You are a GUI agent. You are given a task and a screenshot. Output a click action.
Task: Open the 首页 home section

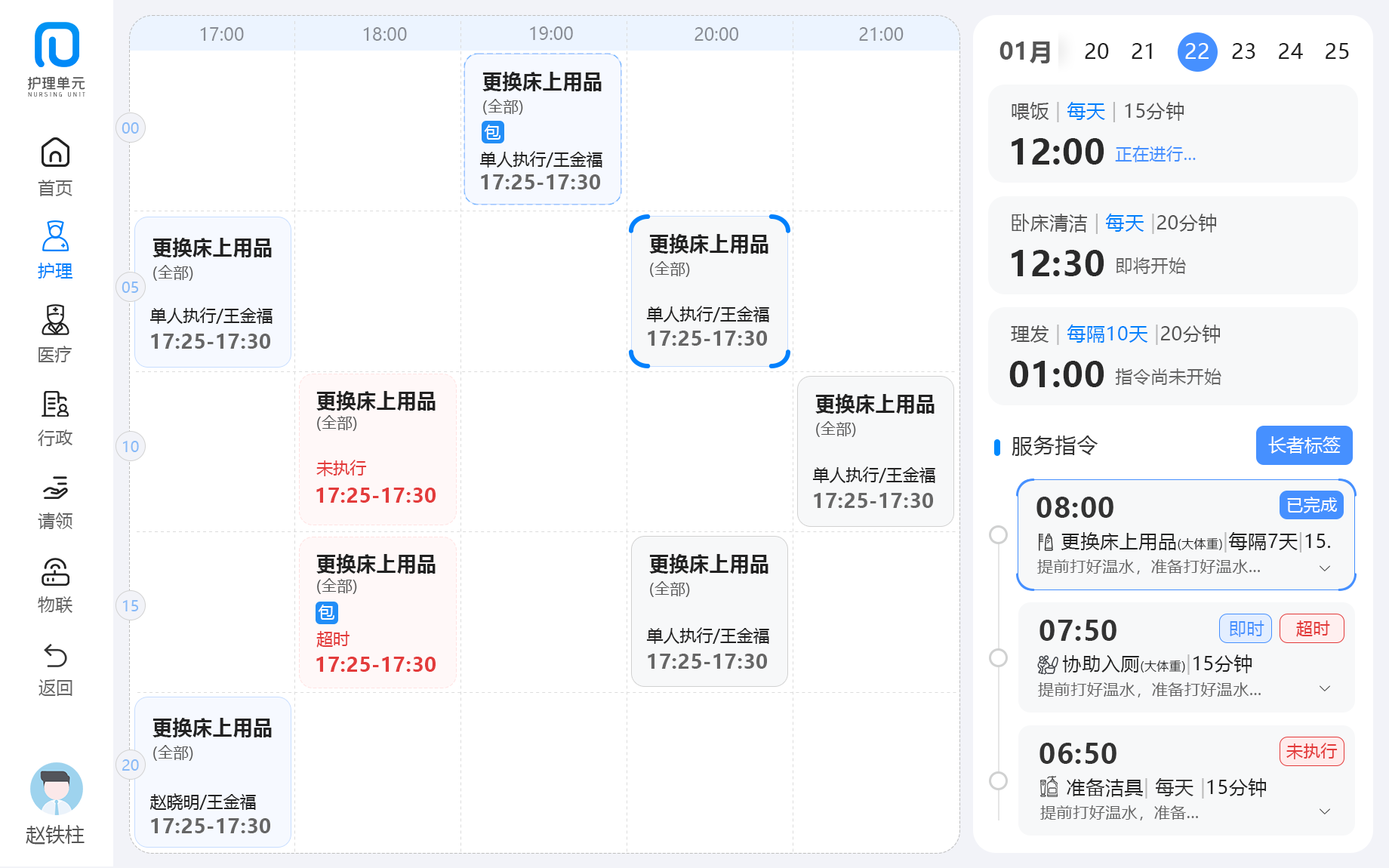click(55, 166)
